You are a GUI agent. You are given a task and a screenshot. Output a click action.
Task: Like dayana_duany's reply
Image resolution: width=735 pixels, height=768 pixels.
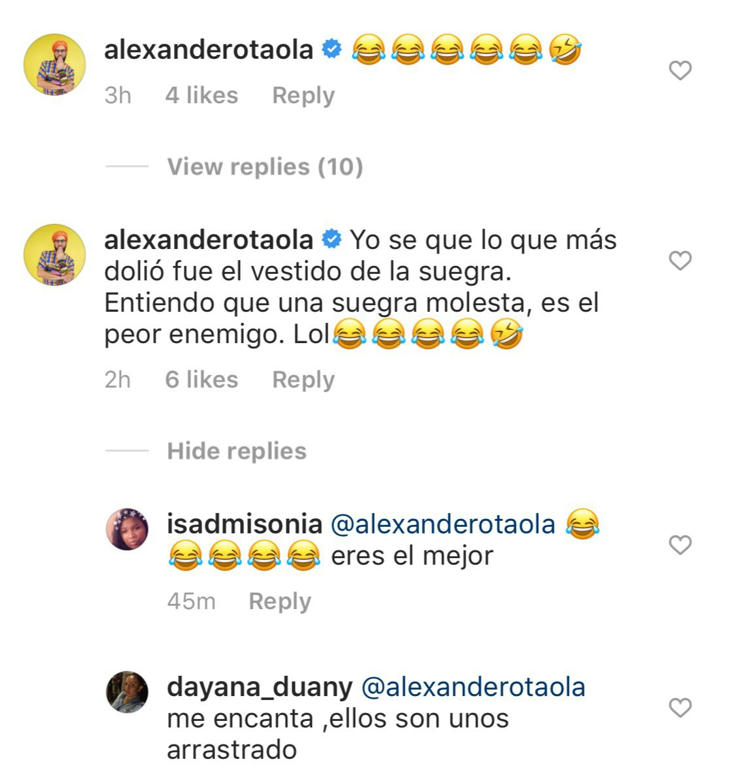[680, 708]
